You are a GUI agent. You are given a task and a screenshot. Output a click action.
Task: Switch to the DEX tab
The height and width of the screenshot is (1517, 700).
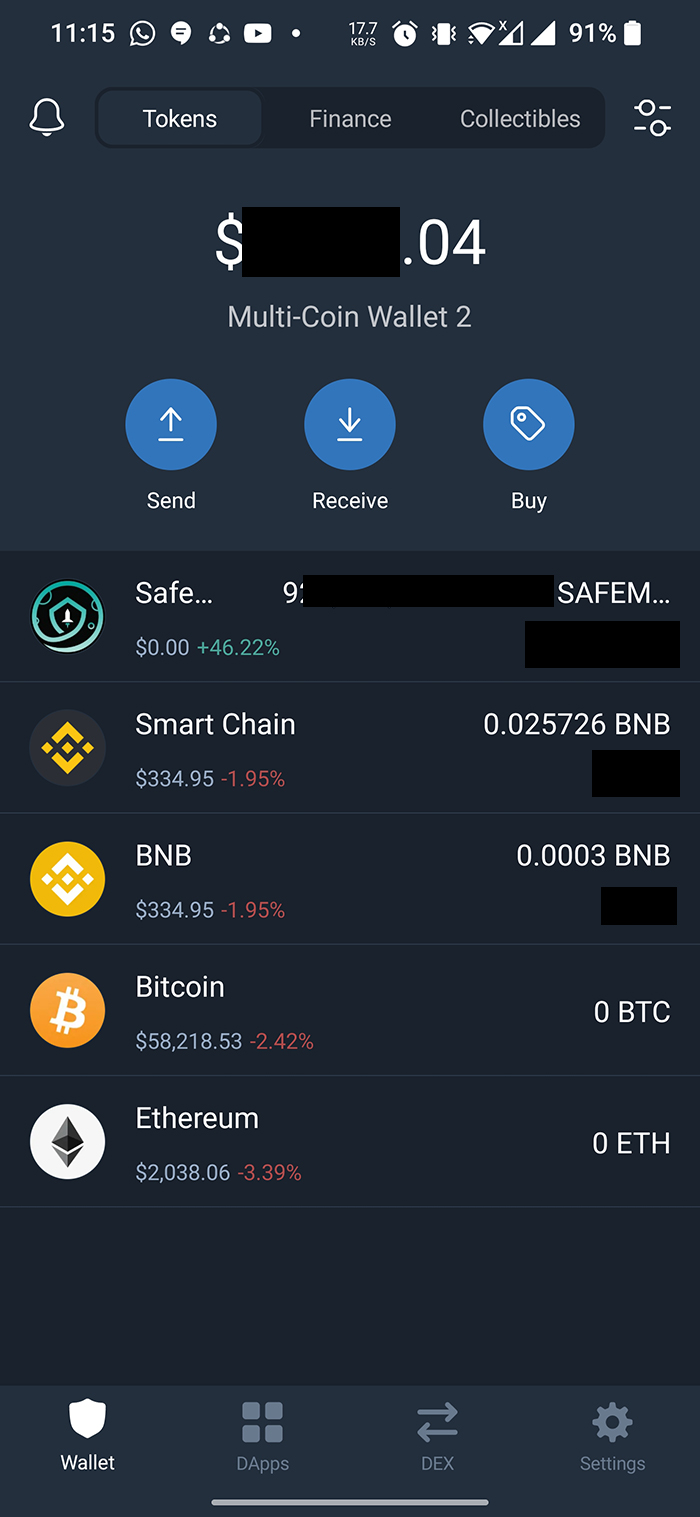click(437, 1436)
